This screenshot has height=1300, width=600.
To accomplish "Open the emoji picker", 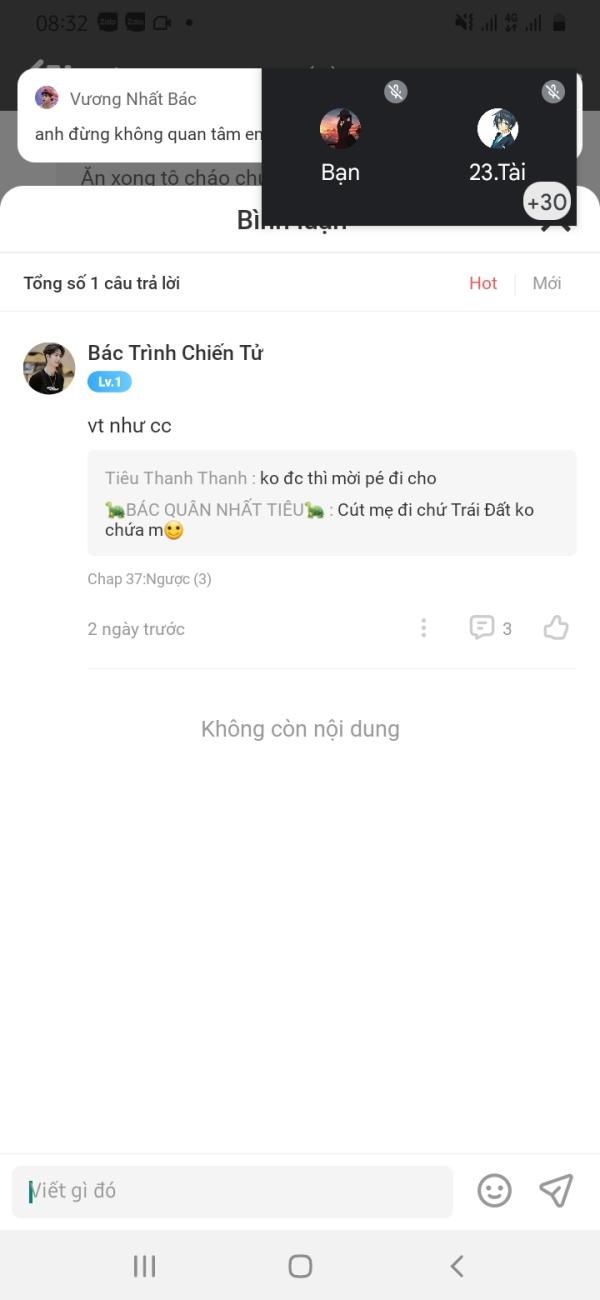I will click(x=494, y=1190).
